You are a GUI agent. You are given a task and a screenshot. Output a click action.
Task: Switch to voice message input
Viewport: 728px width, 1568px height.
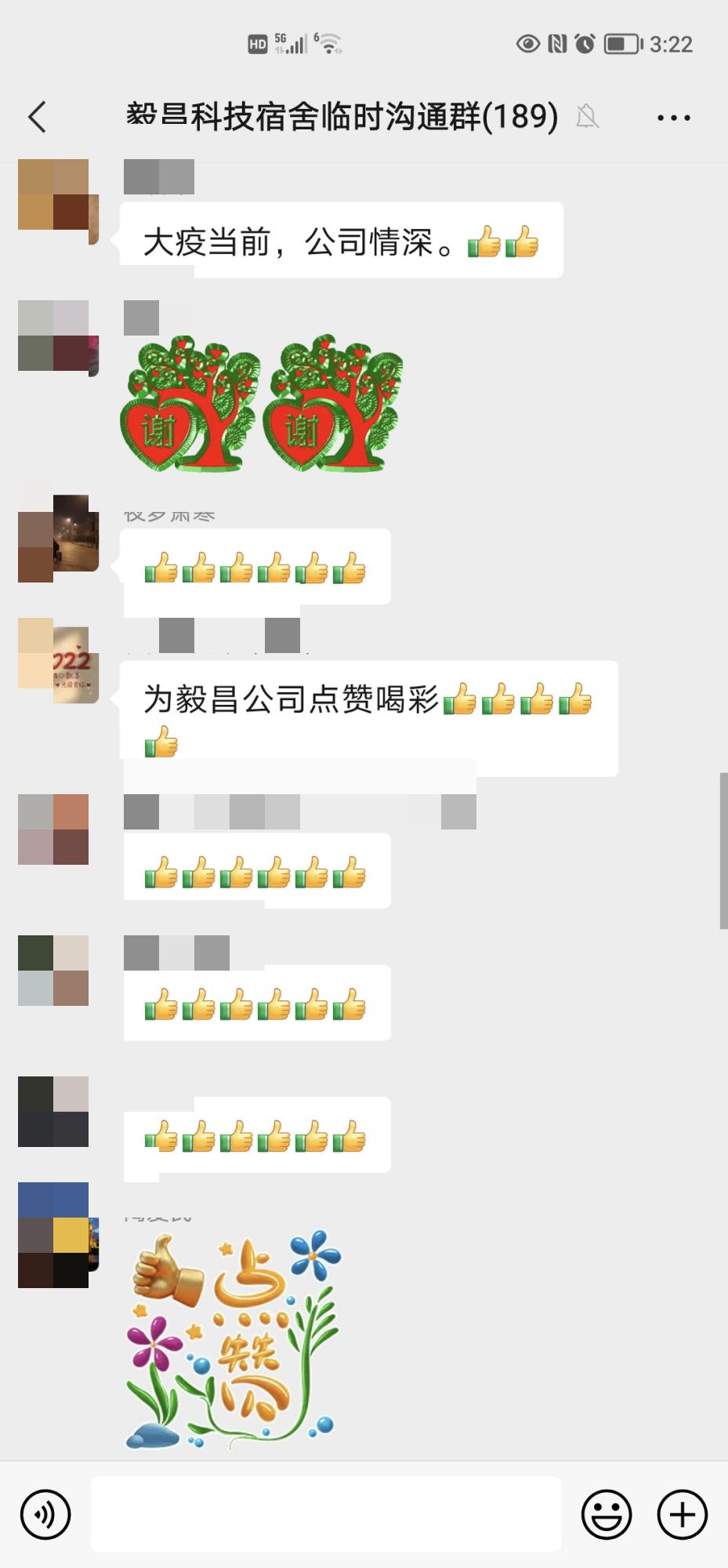(x=45, y=1514)
